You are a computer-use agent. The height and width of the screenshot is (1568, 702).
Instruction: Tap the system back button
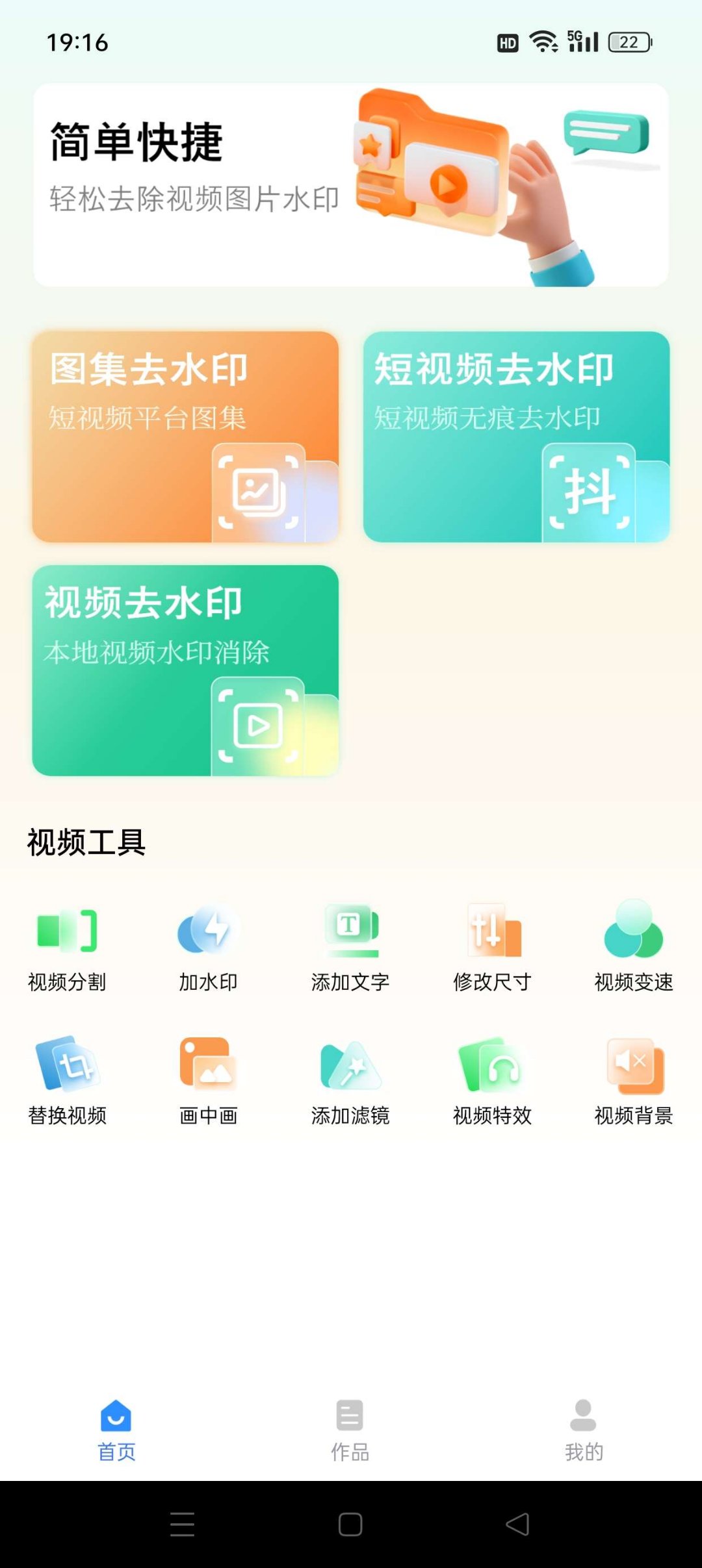click(517, 1524)
